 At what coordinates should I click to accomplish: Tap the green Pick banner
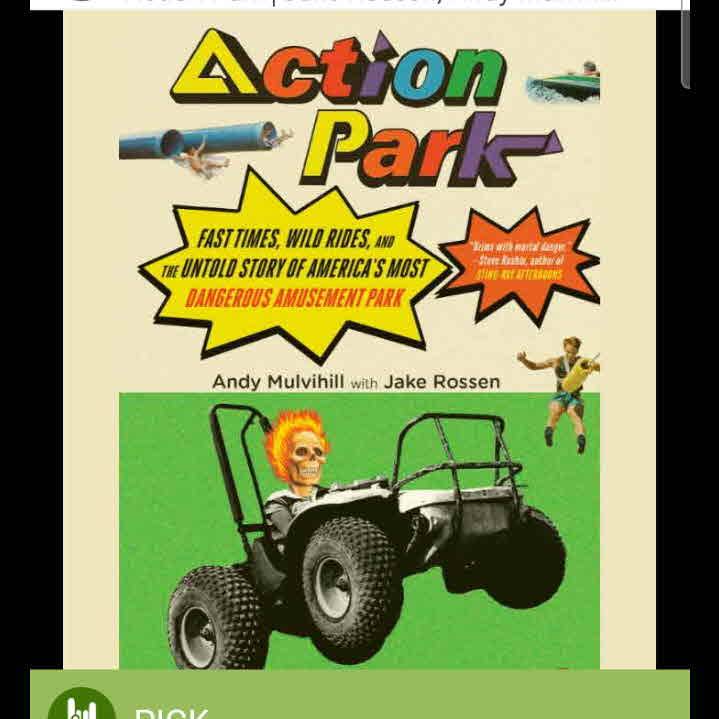coord(359,696)
